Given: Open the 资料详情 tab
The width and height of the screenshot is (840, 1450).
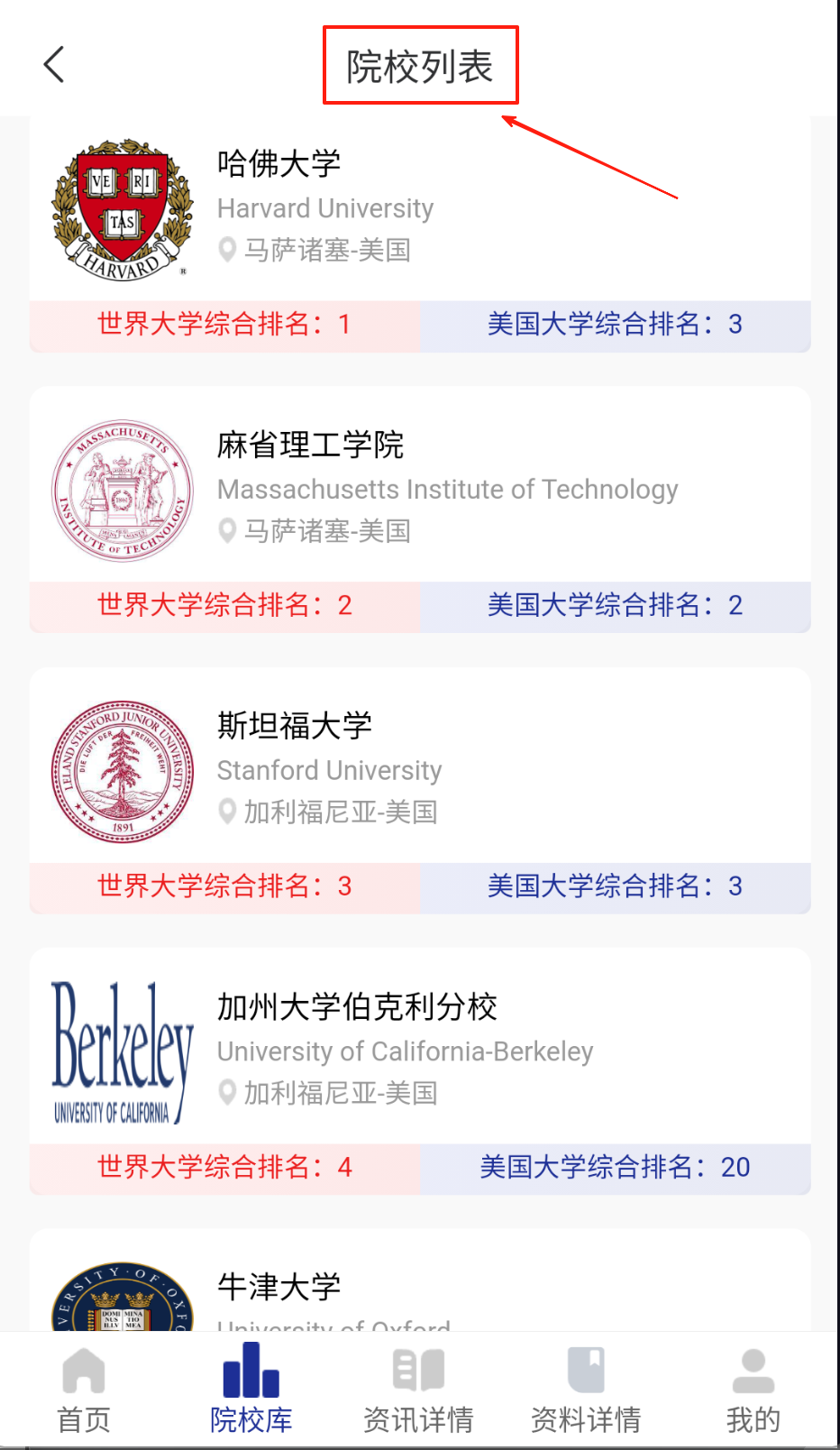Looking at the screenshot, I should 586,1390.
